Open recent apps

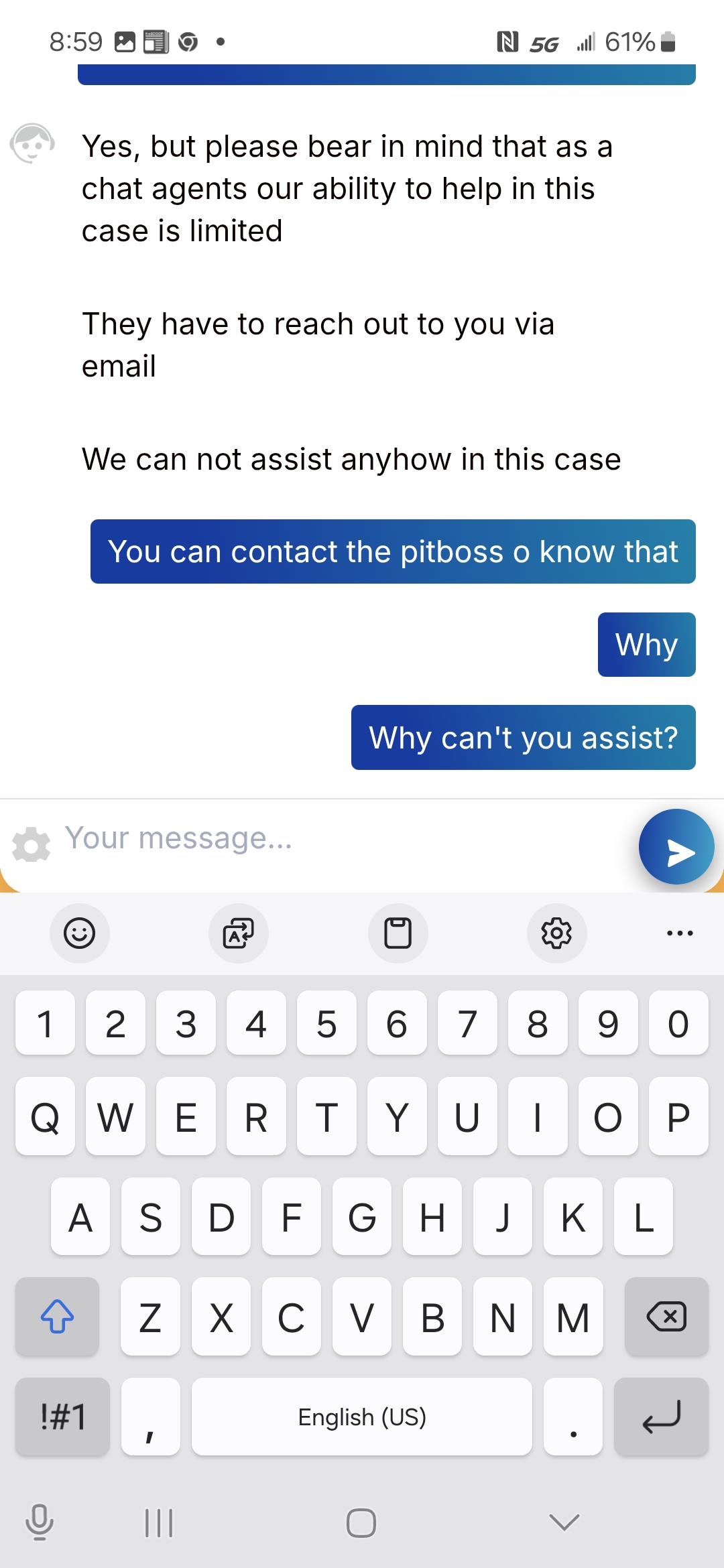159,1522
